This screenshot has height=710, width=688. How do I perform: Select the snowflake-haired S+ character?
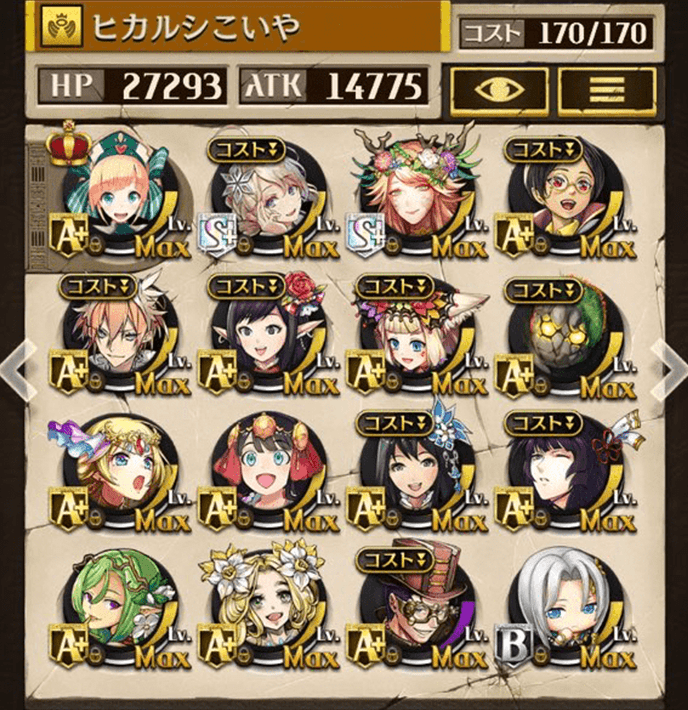tap(264, 198)
